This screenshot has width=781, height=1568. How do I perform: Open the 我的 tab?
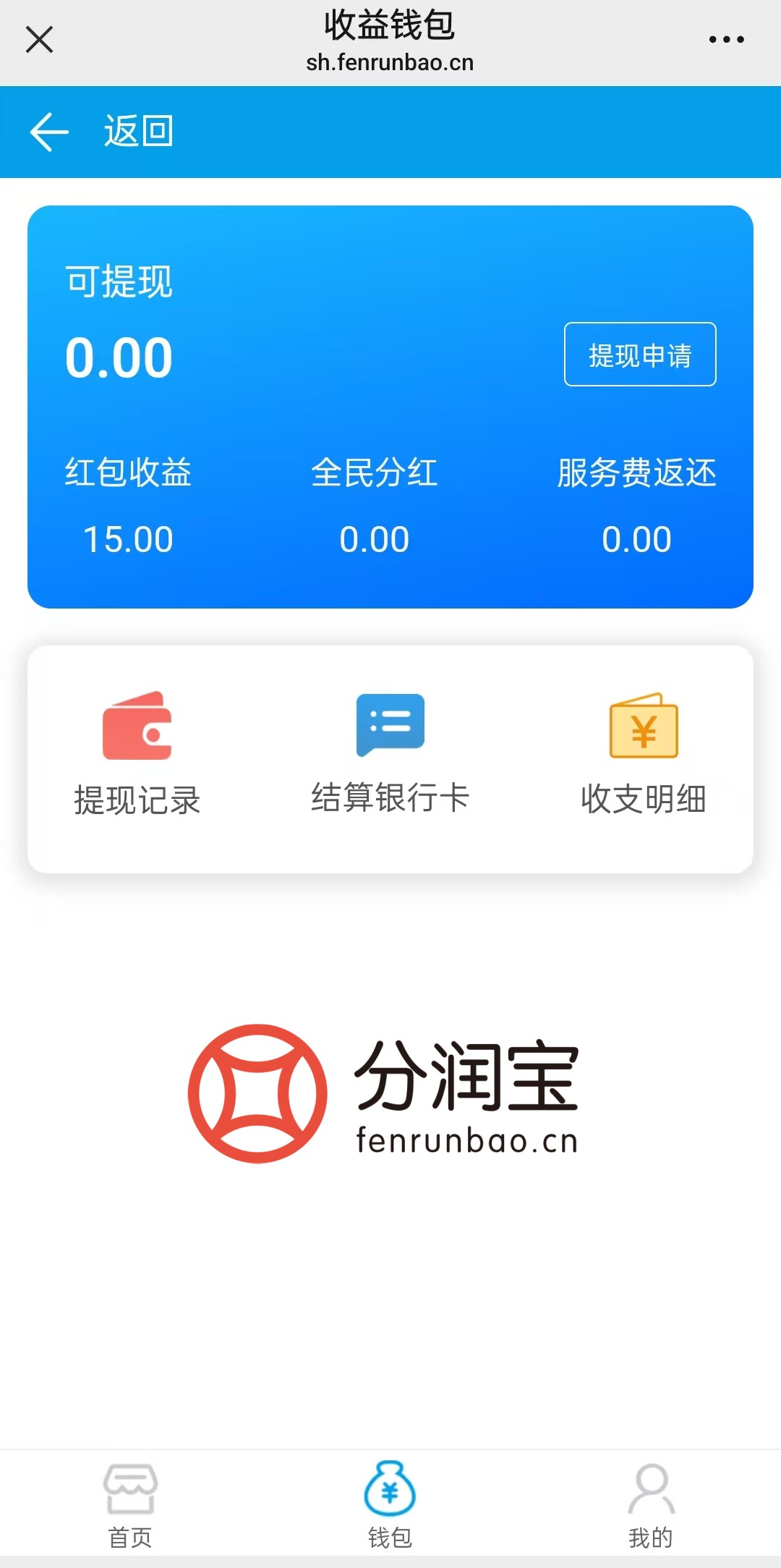pyautogui.click(x=650, y=1523)
